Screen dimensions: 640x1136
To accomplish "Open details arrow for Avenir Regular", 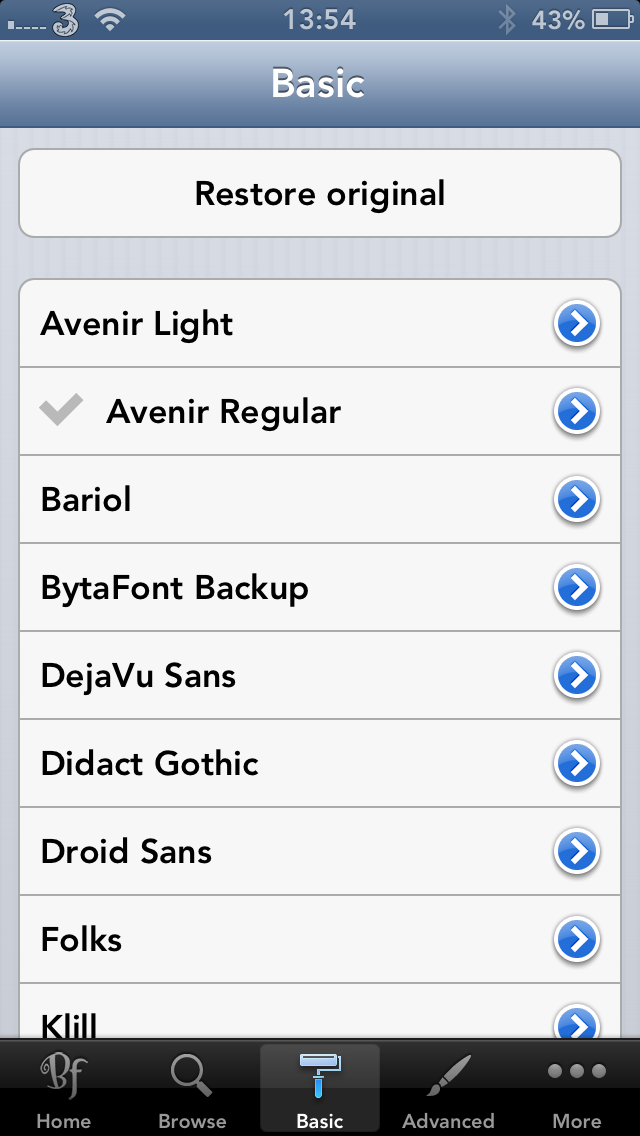I will (577, 412).
